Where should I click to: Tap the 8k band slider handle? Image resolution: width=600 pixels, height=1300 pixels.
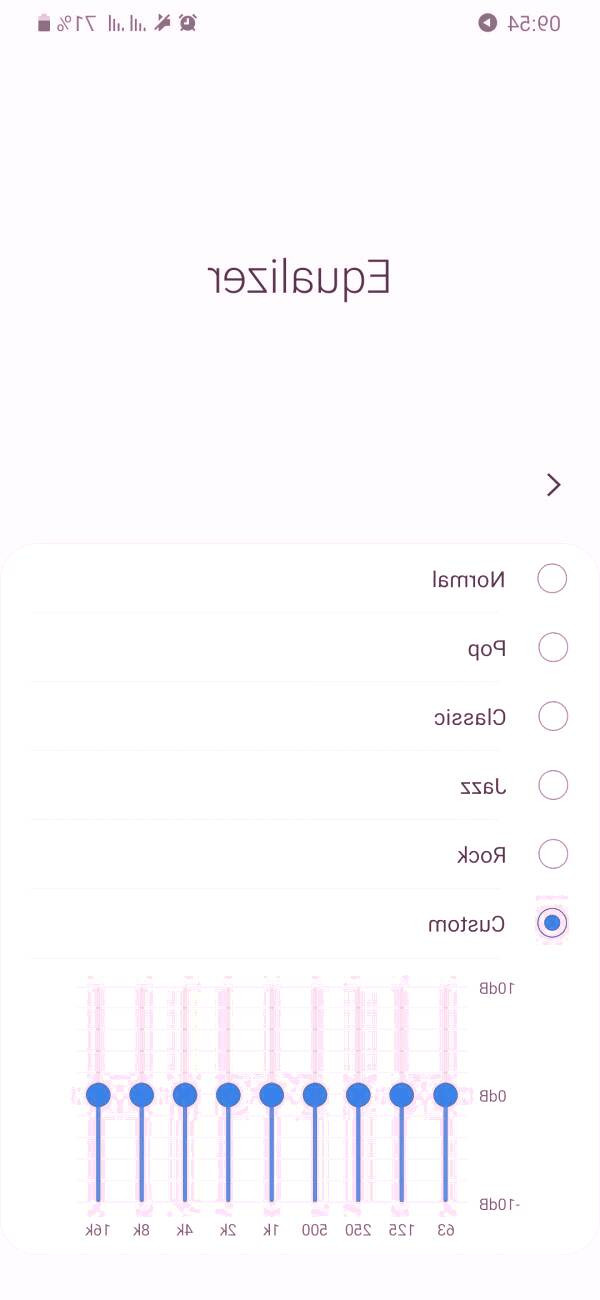coord(141,1095)
